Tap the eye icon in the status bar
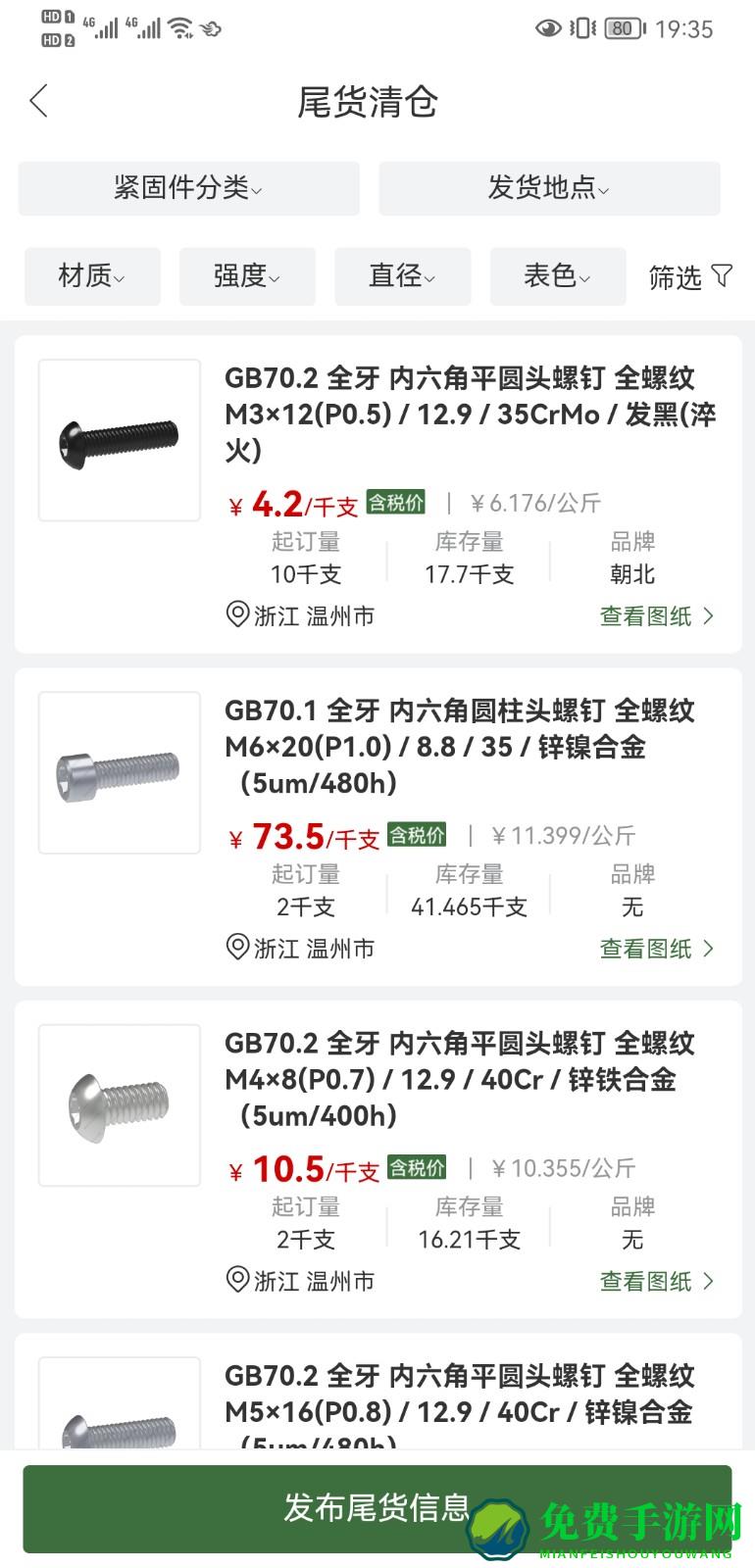This screenshot has height=1568, width=755. (x=547, y=28)
